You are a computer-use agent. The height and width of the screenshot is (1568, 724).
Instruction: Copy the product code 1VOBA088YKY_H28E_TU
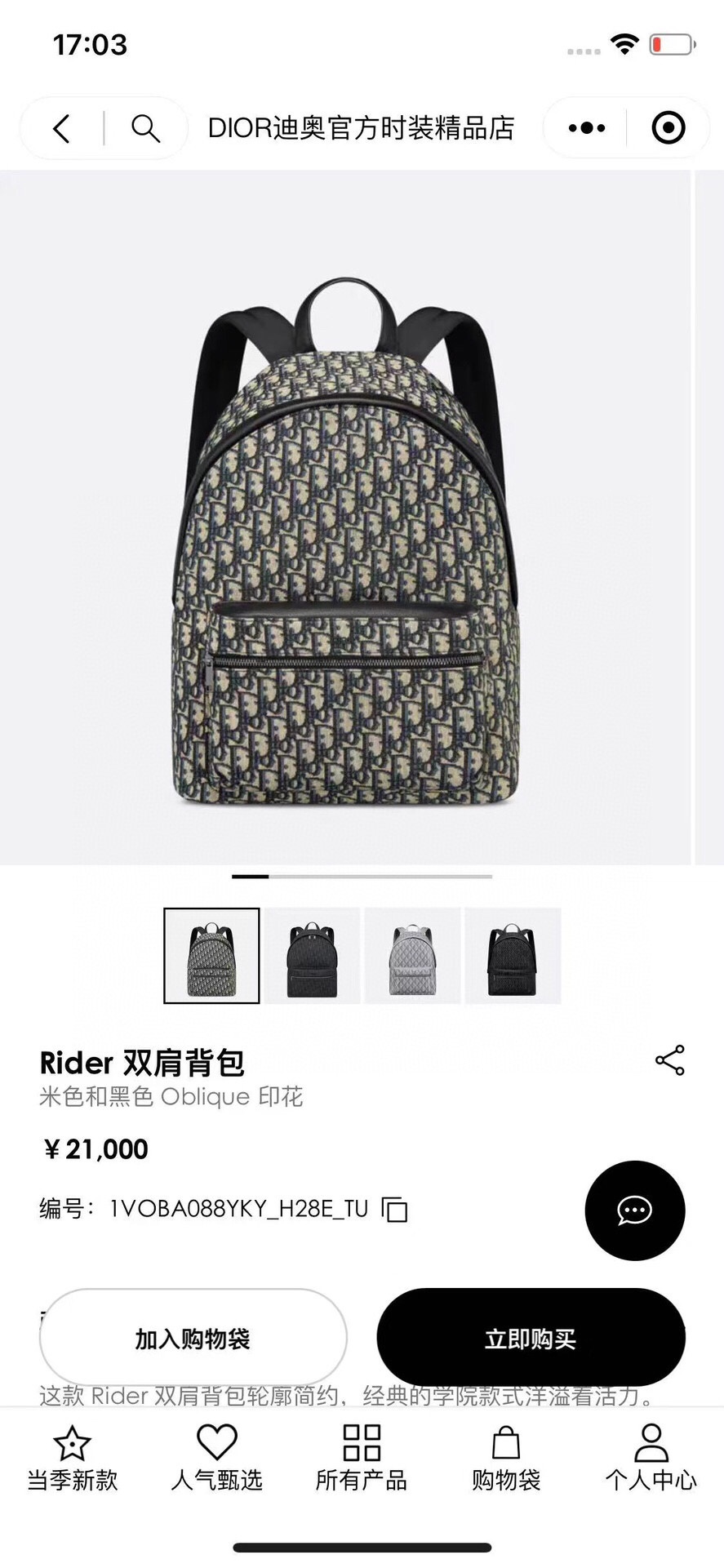point(395,1210)
